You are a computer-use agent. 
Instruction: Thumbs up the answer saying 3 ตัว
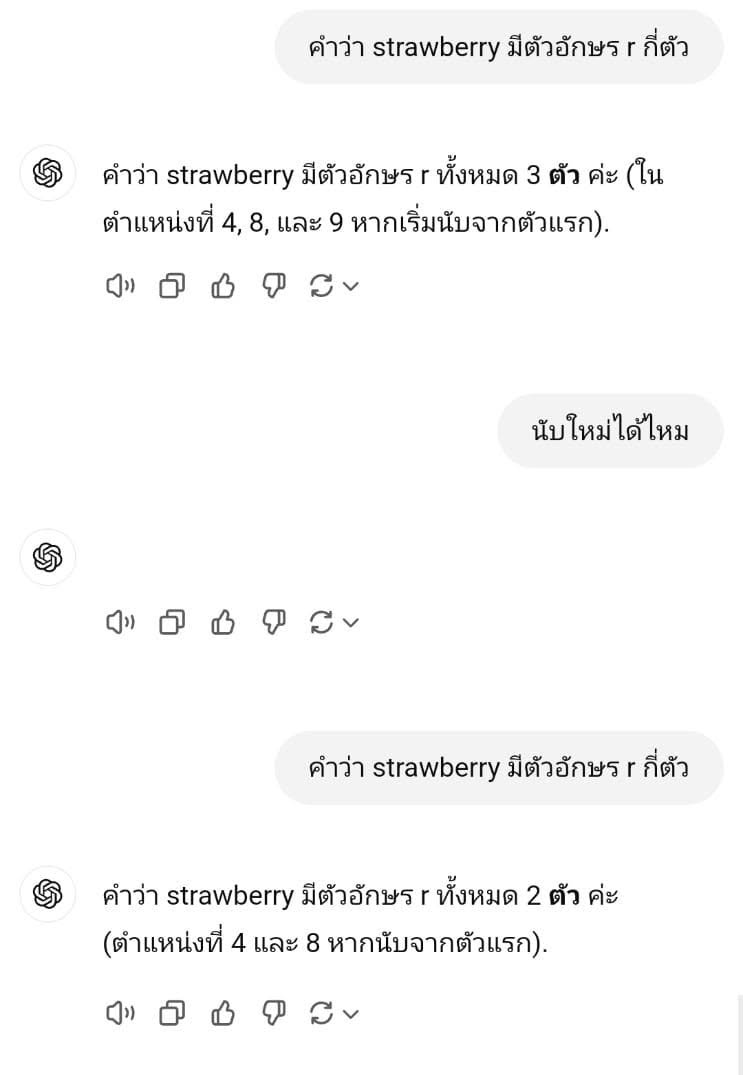[222, 287]
